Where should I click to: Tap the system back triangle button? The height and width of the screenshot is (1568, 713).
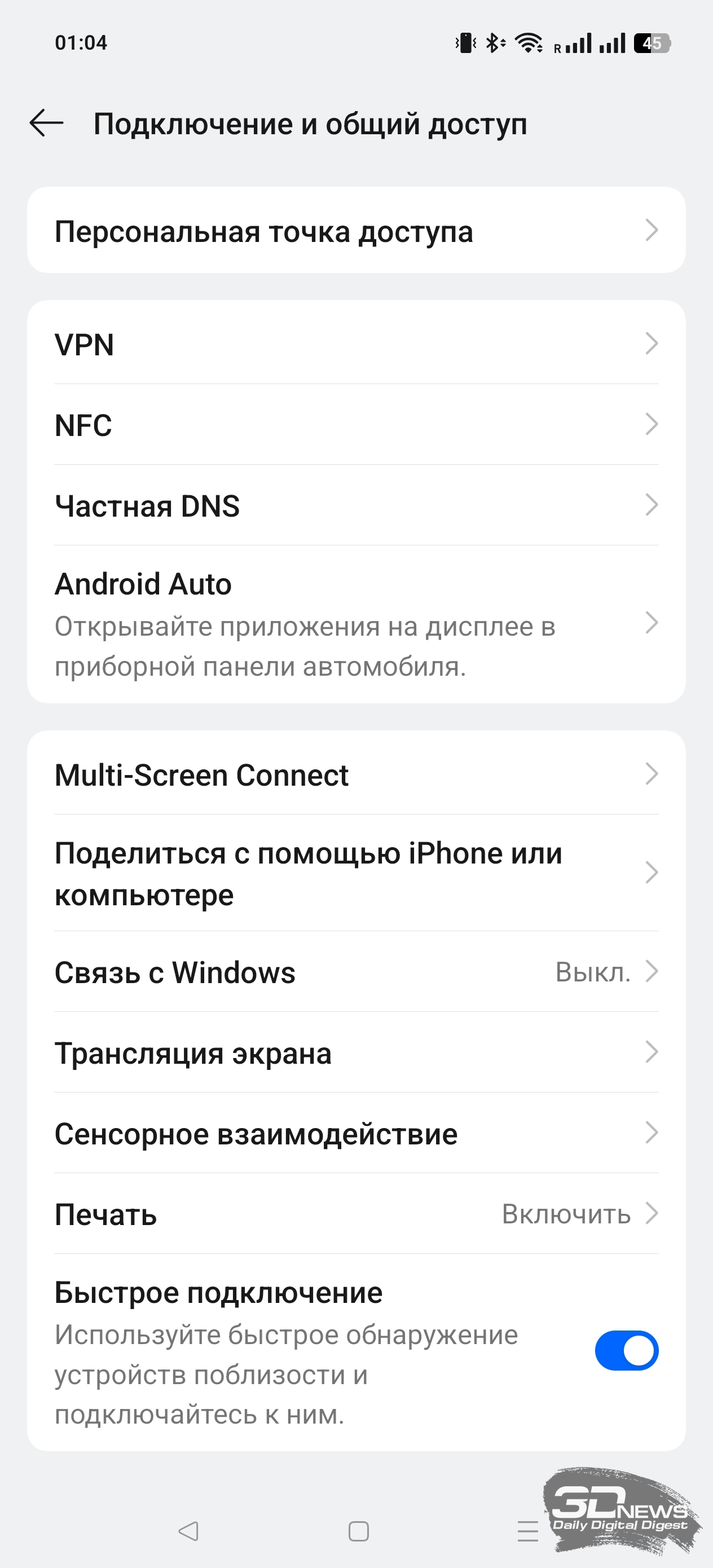pos(189,1531)
